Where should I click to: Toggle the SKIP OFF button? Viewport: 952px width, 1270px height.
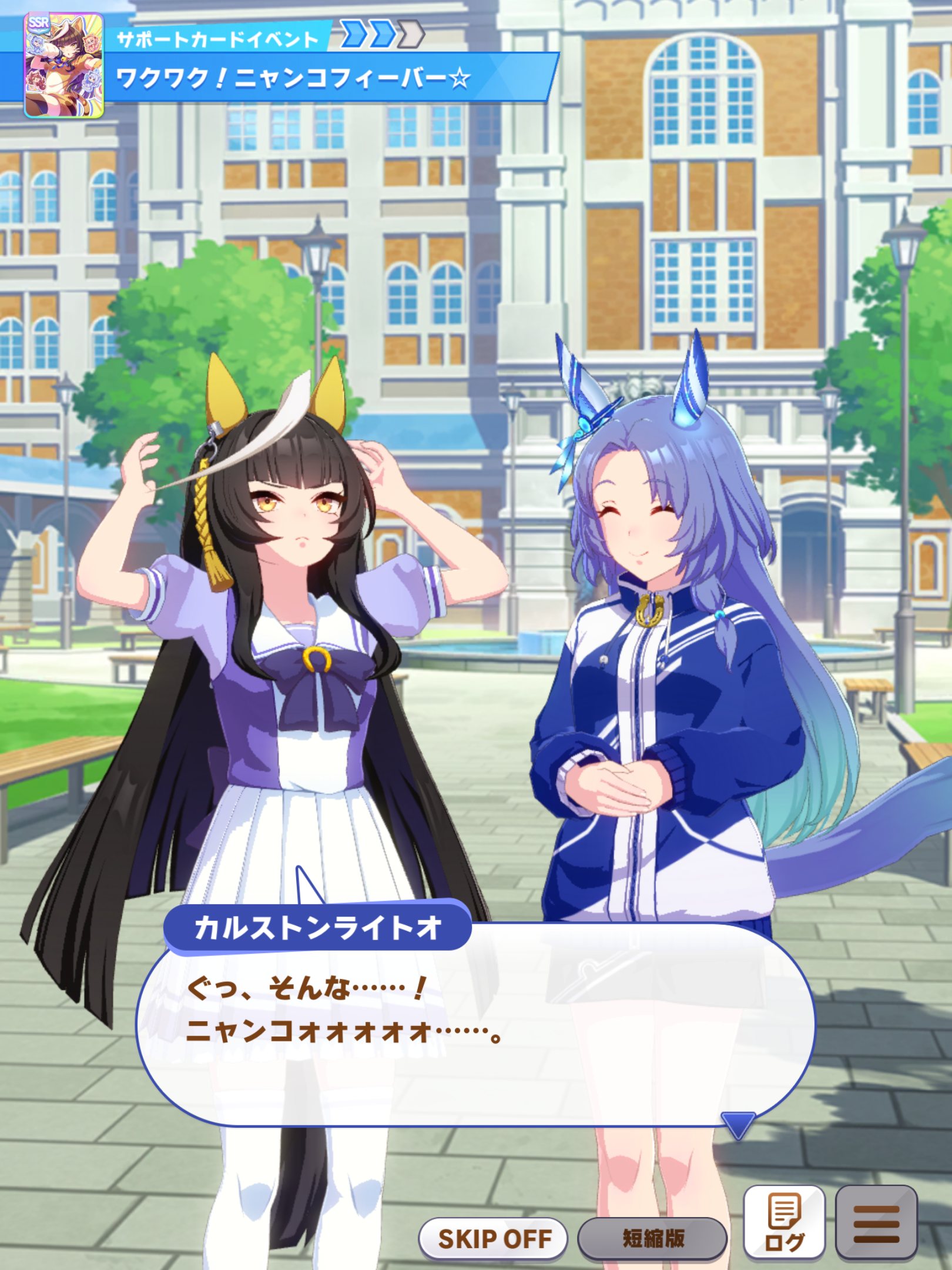(493, 1238)
